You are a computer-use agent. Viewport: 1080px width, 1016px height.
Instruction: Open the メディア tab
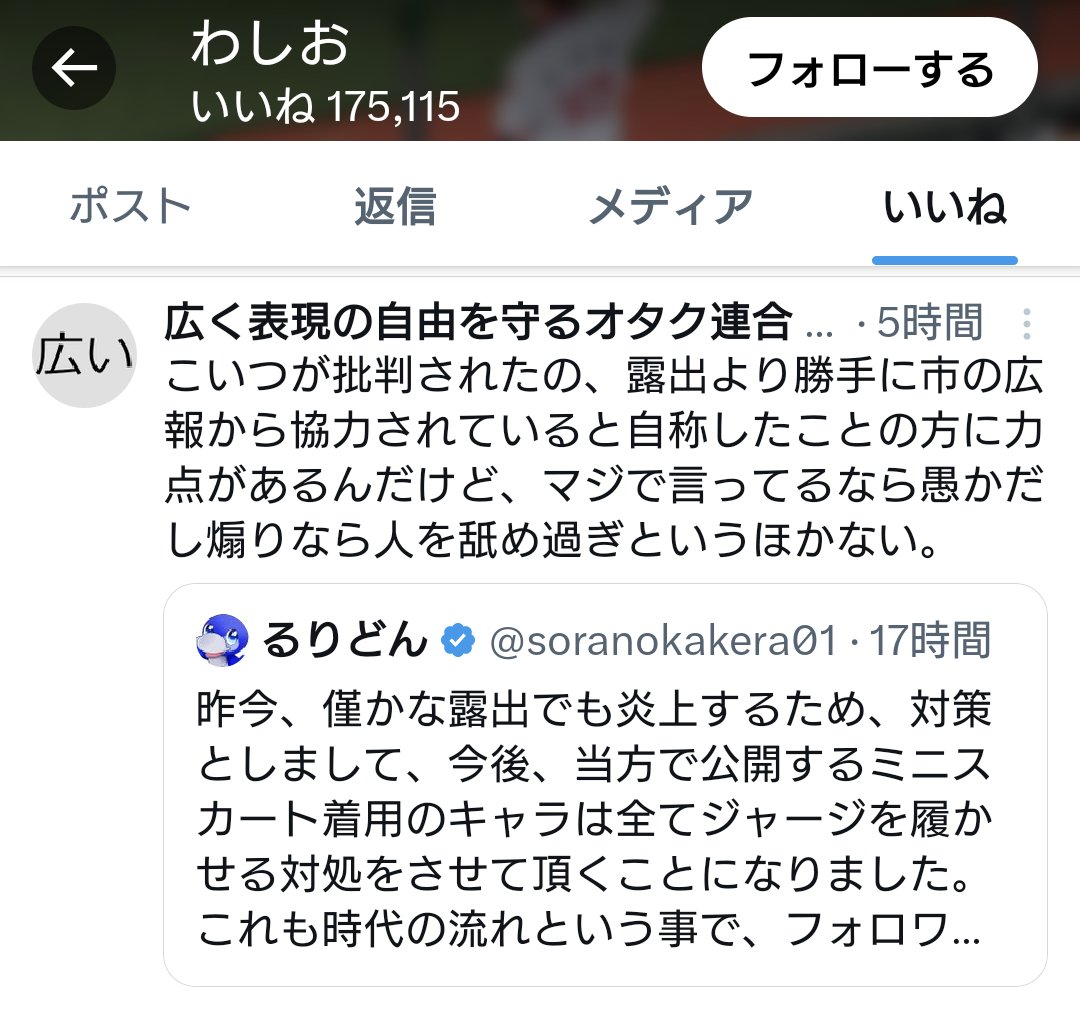670,207
